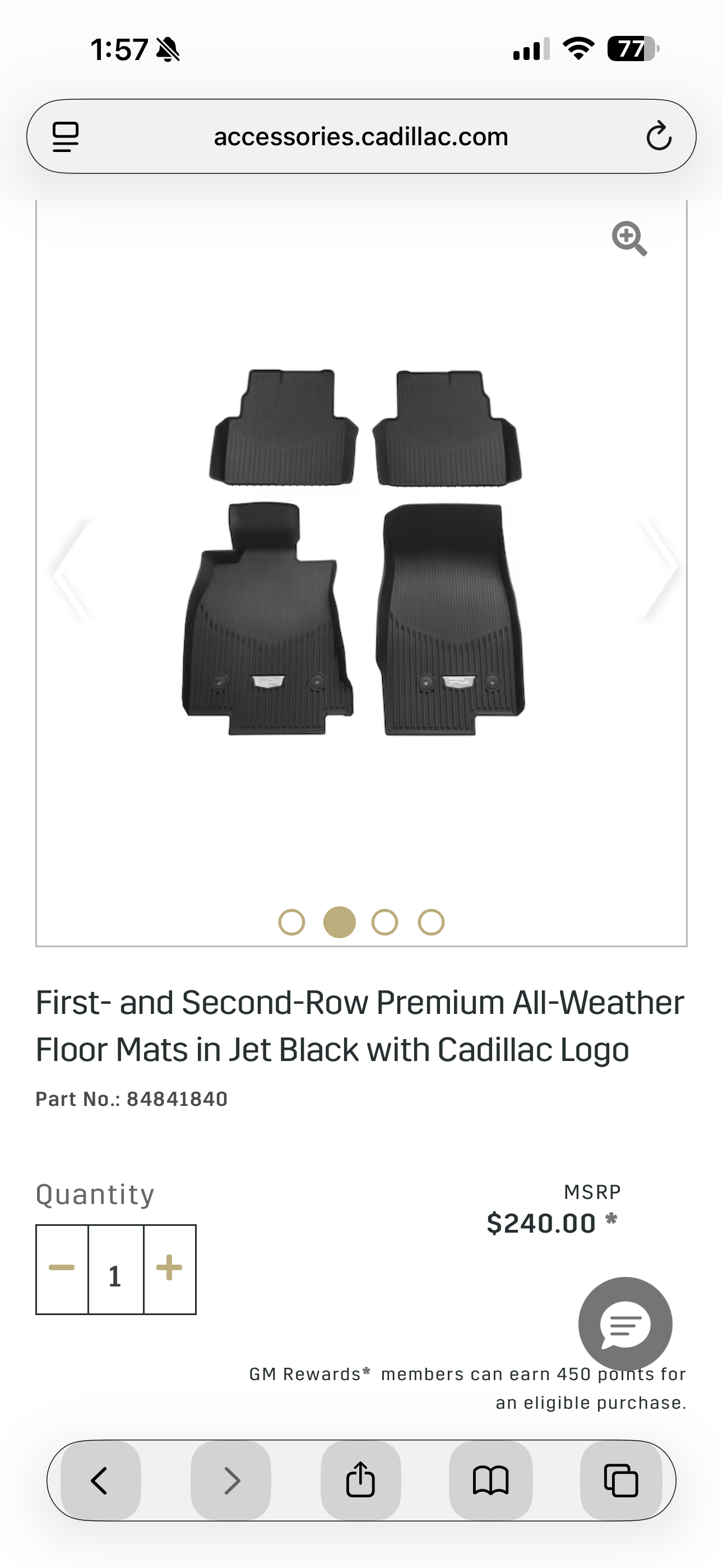Jump to the fourth carousel image dot

[x=431, y=922]
